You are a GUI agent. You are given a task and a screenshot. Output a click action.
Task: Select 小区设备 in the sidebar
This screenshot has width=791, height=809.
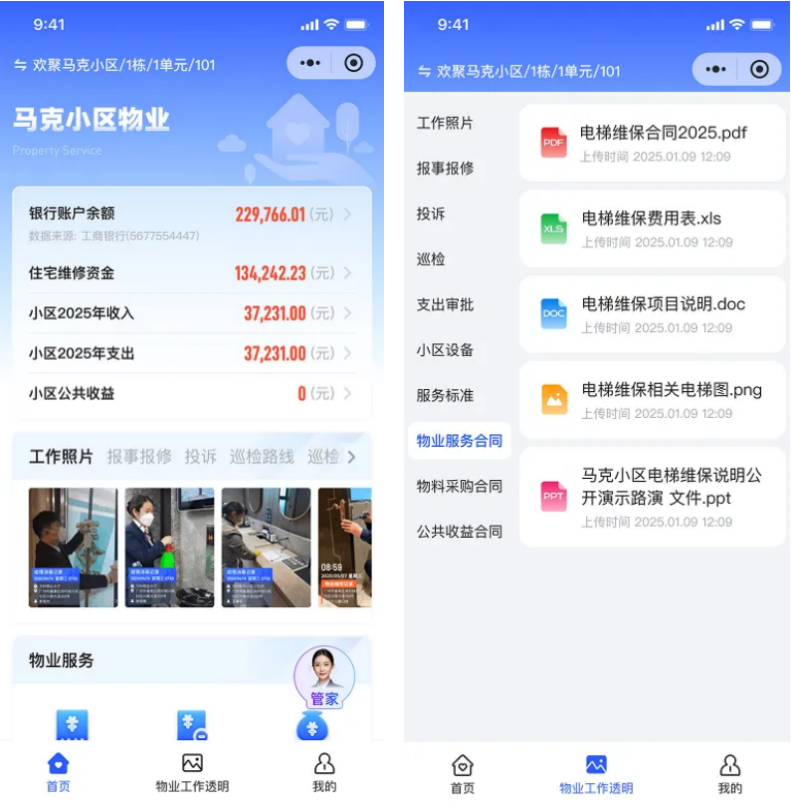(445, 350)
